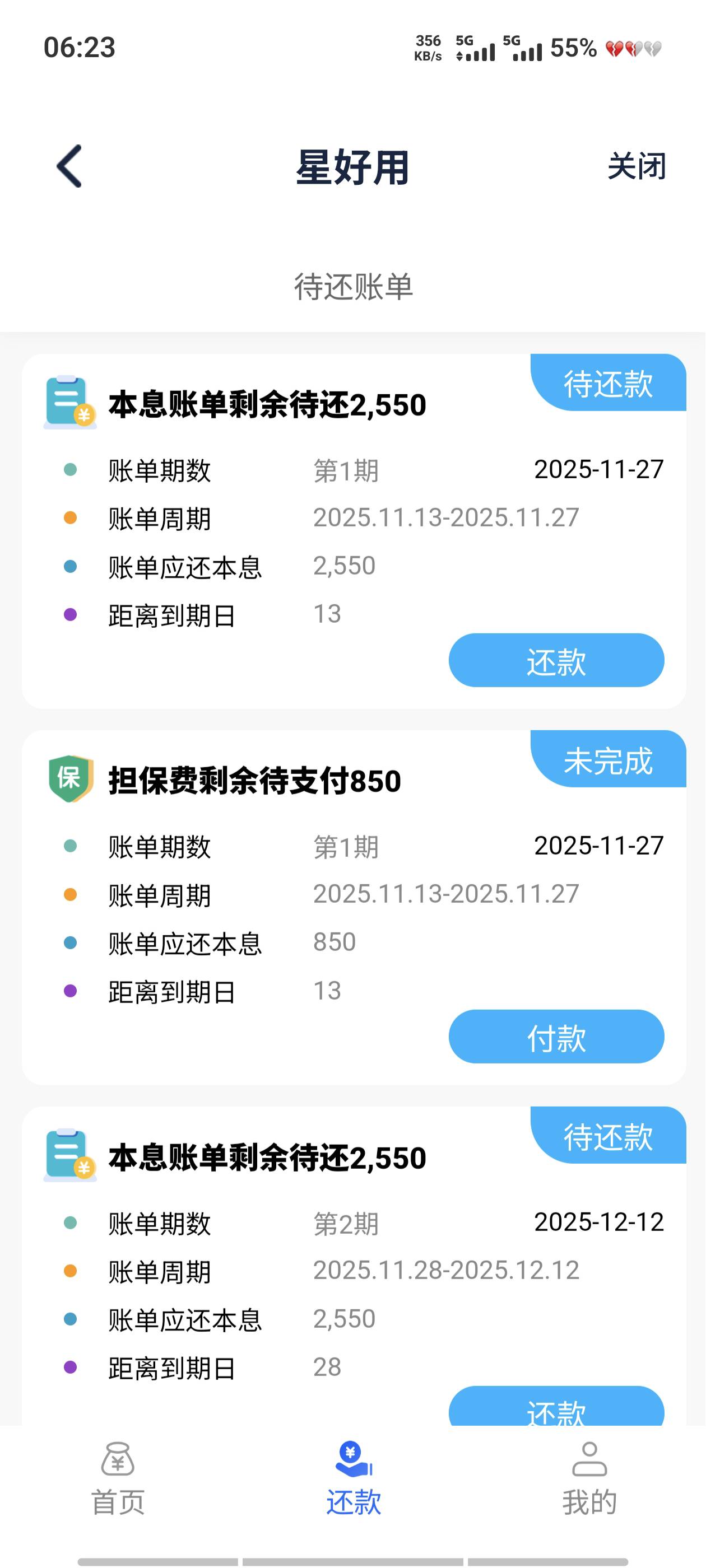Switch to the 首页 tab
Image resolution: width=706 pixels, height=1568 pixels.
click(x=118, y=1478)
